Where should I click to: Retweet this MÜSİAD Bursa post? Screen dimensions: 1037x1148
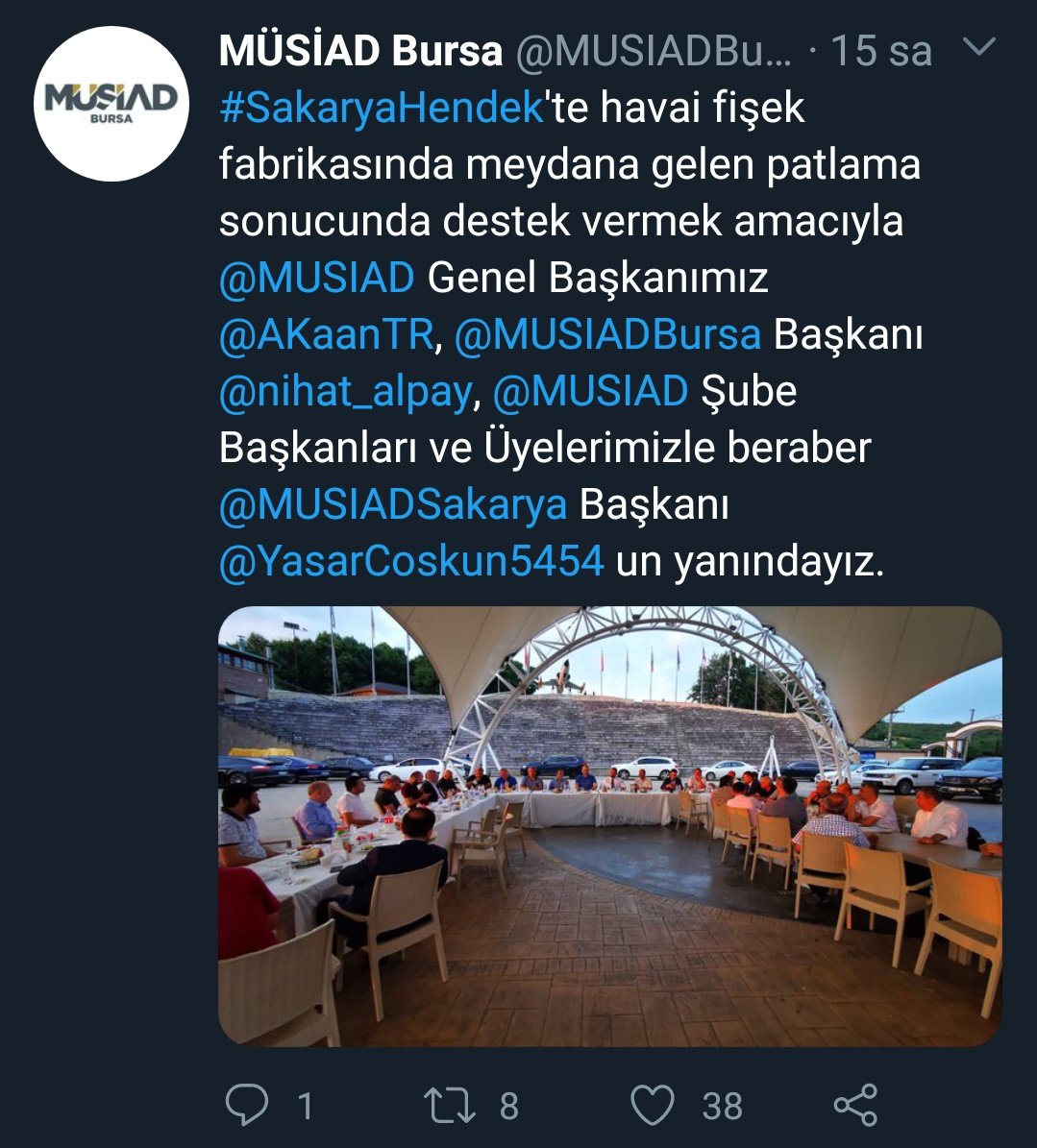click(451, 1105)
